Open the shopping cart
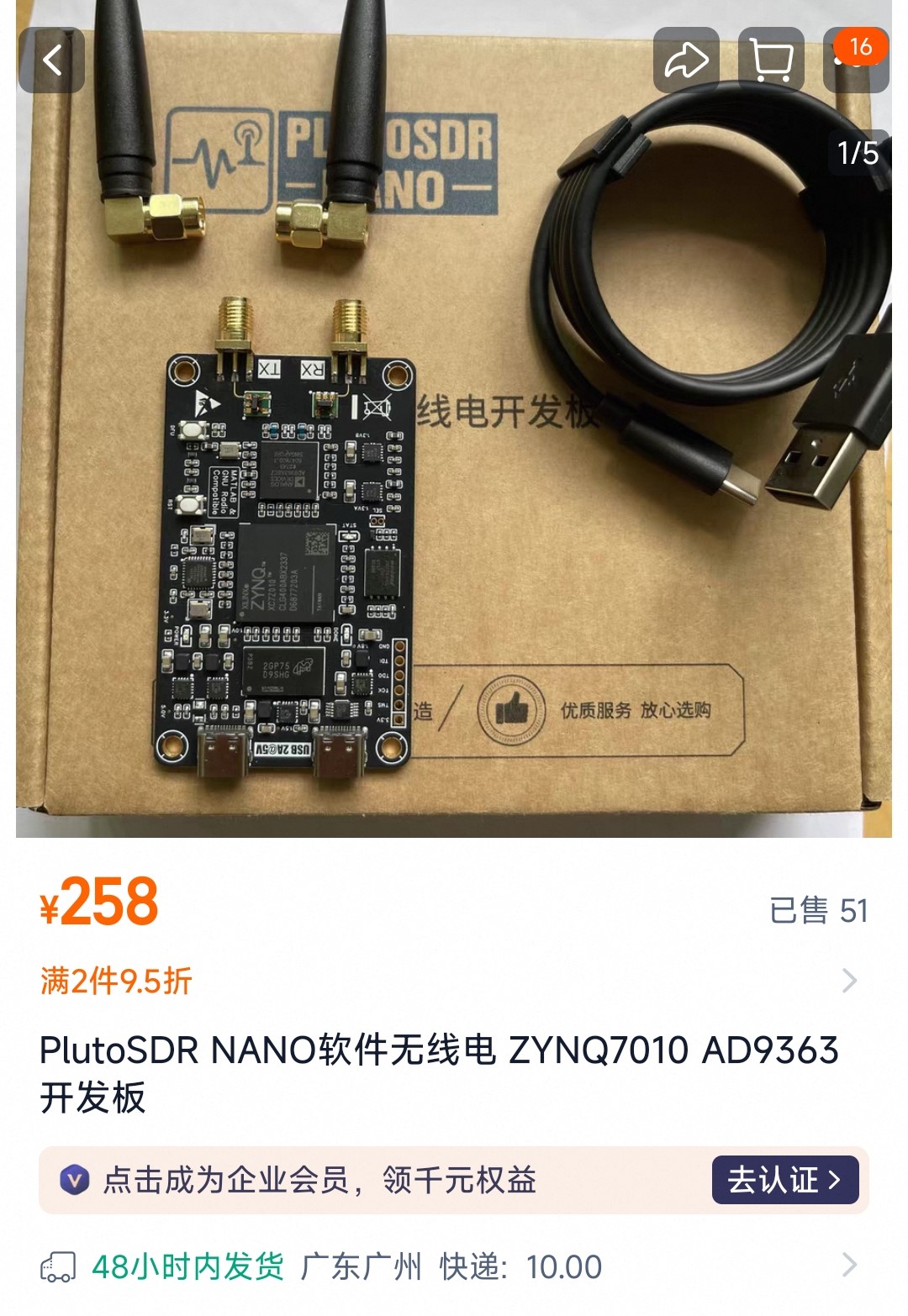The height and width of the screenshot is (1316, 908). 771,61
